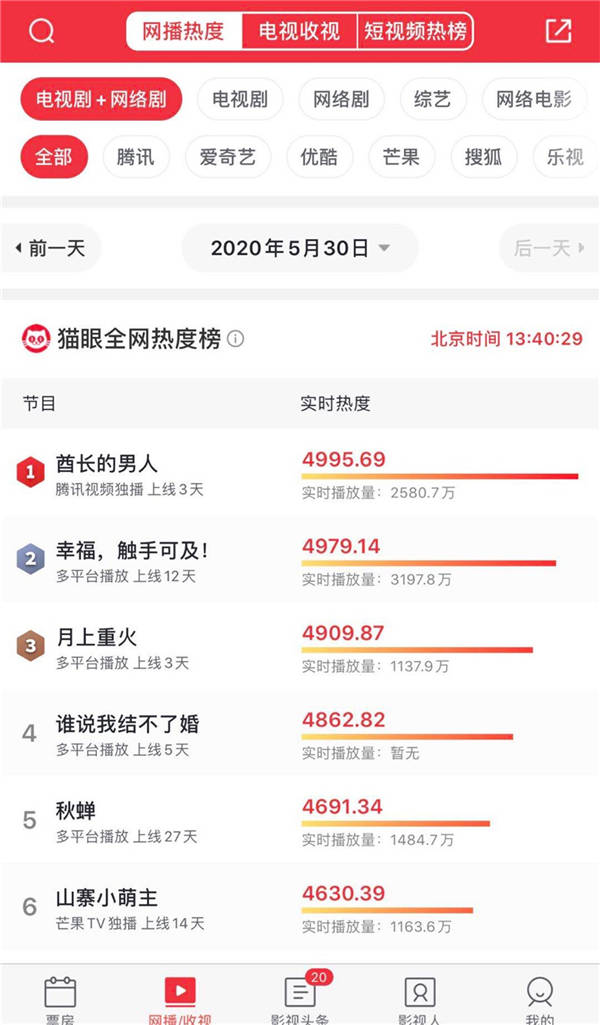
Task: Open the 月上重火 entry
Action: (x=300, y=647)
